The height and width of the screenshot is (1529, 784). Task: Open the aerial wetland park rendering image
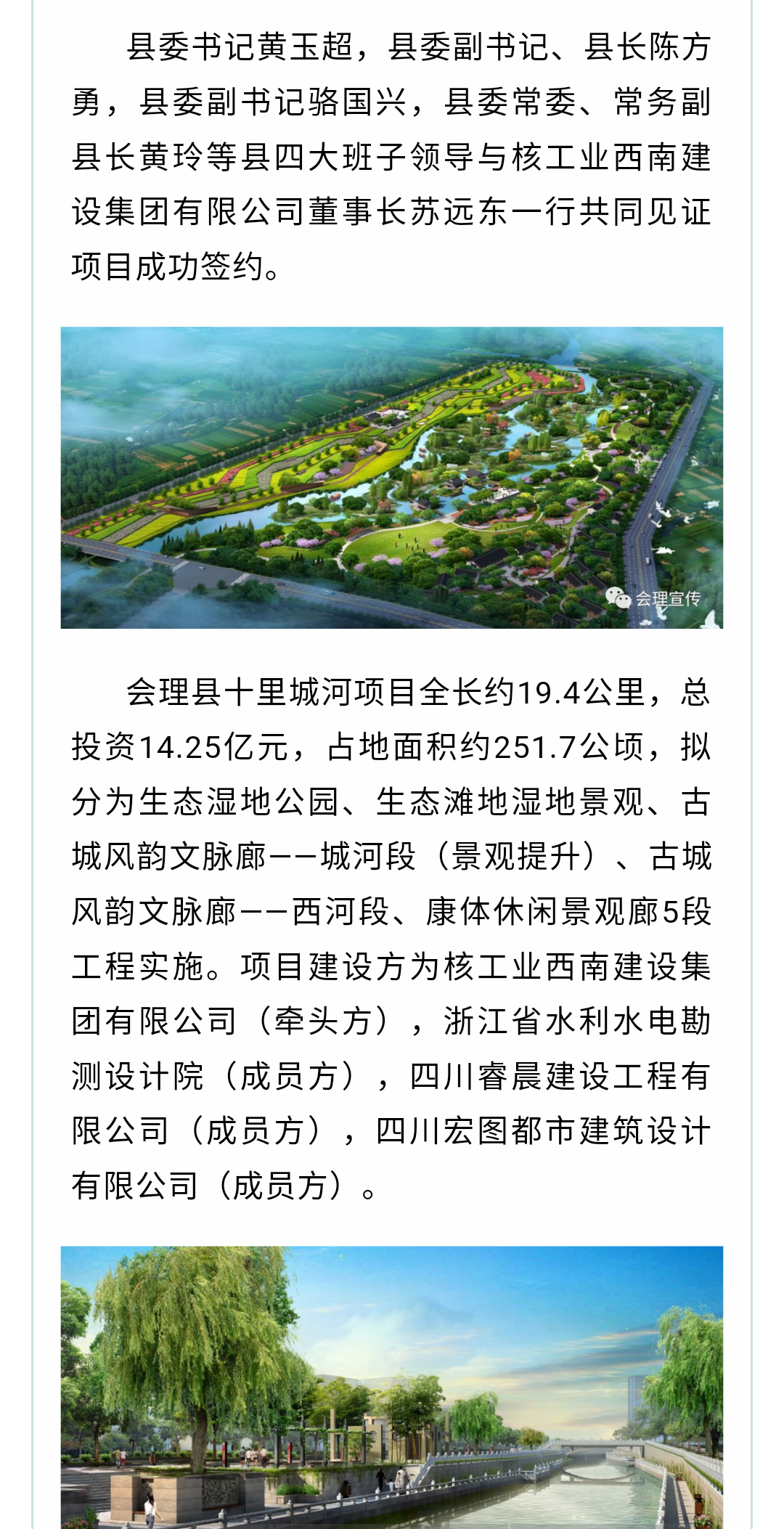[391, 477]
